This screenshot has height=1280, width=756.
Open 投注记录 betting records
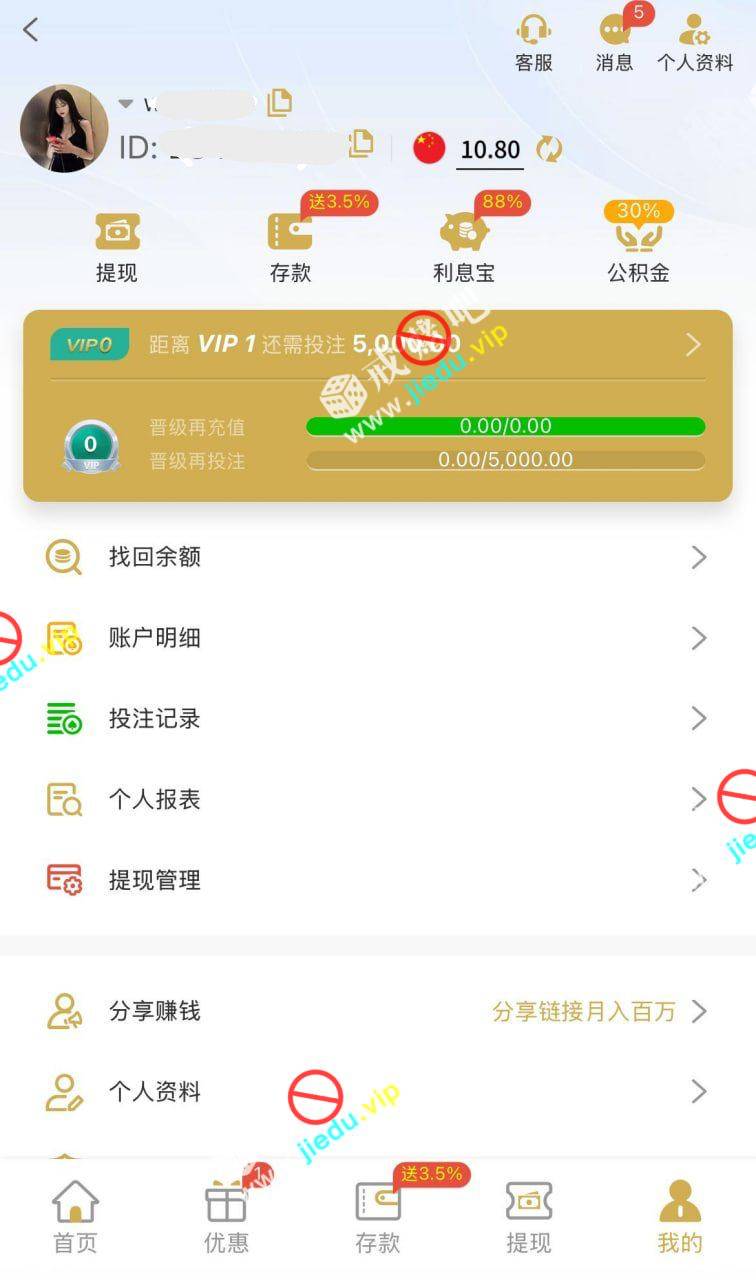(x=378, y=718)
